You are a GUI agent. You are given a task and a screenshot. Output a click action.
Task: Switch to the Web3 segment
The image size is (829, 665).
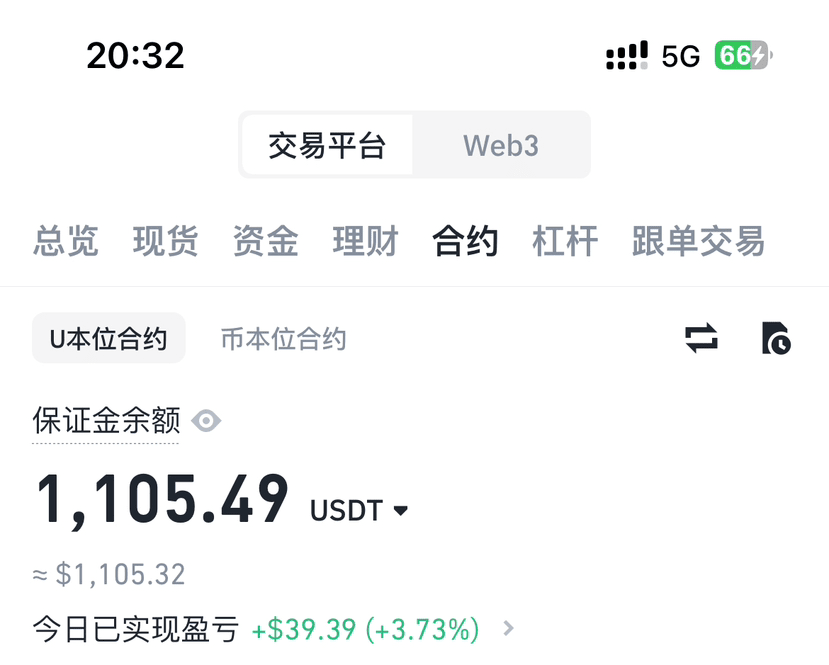pos(500,146)
